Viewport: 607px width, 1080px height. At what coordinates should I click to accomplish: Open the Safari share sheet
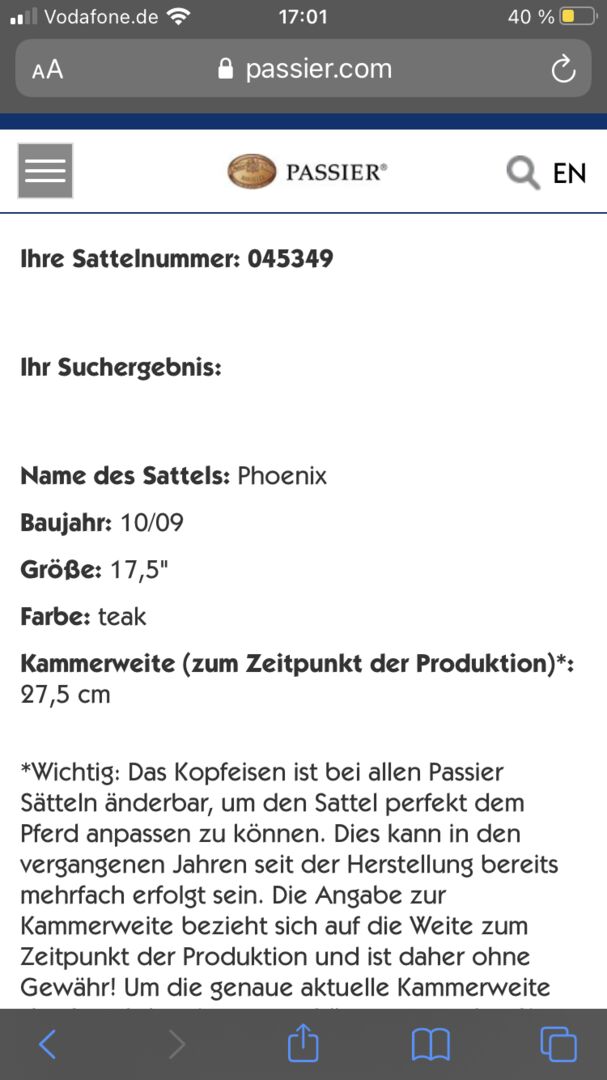pos(303,1044)
